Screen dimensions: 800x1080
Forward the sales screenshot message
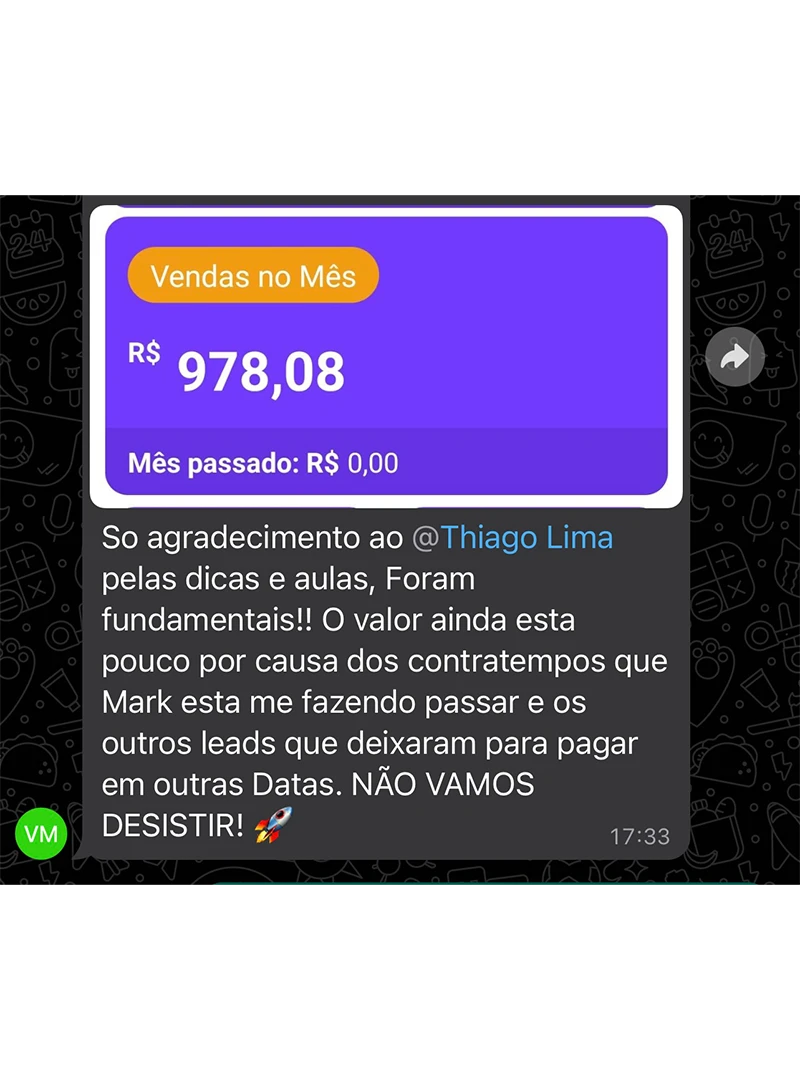coord(735,356)
